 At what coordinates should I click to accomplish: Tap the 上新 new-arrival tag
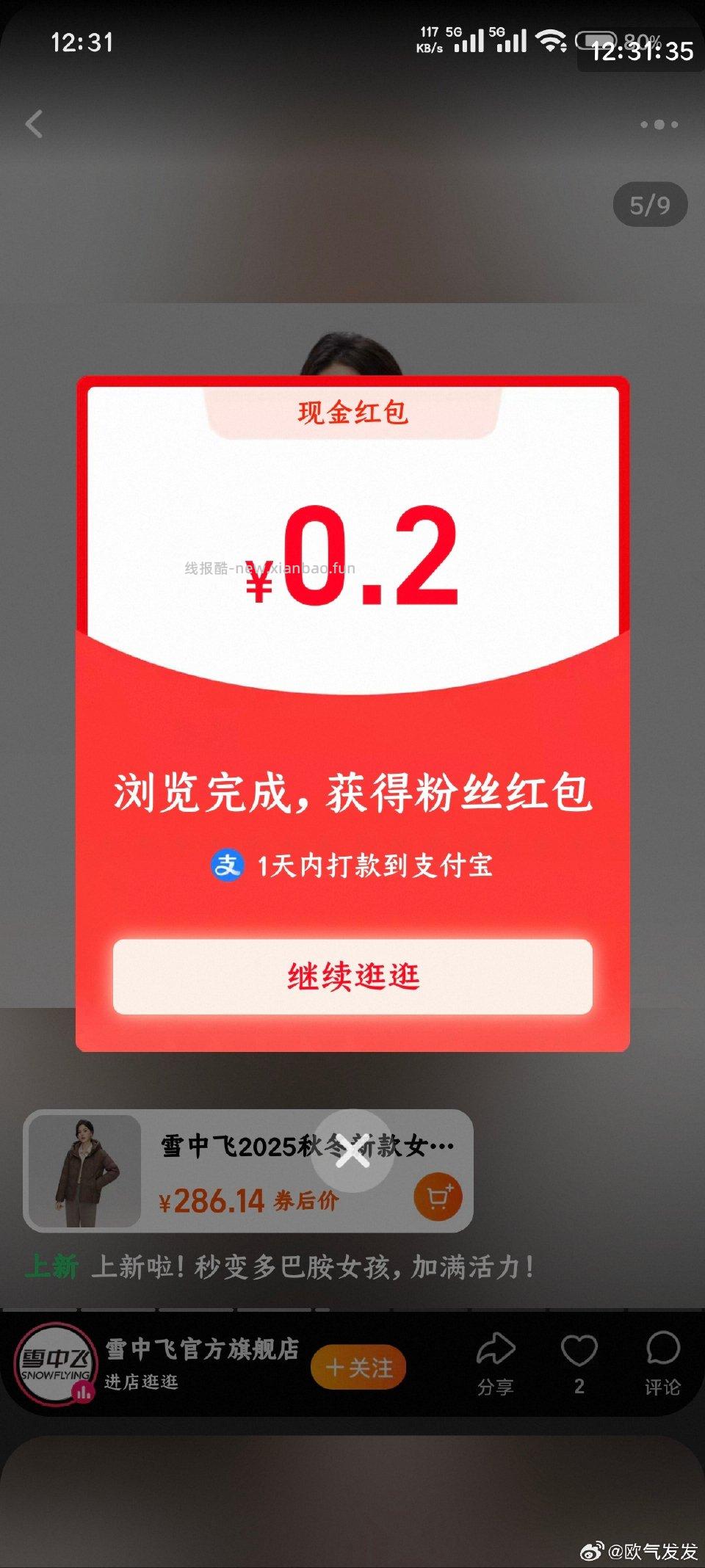(51, 1265)
